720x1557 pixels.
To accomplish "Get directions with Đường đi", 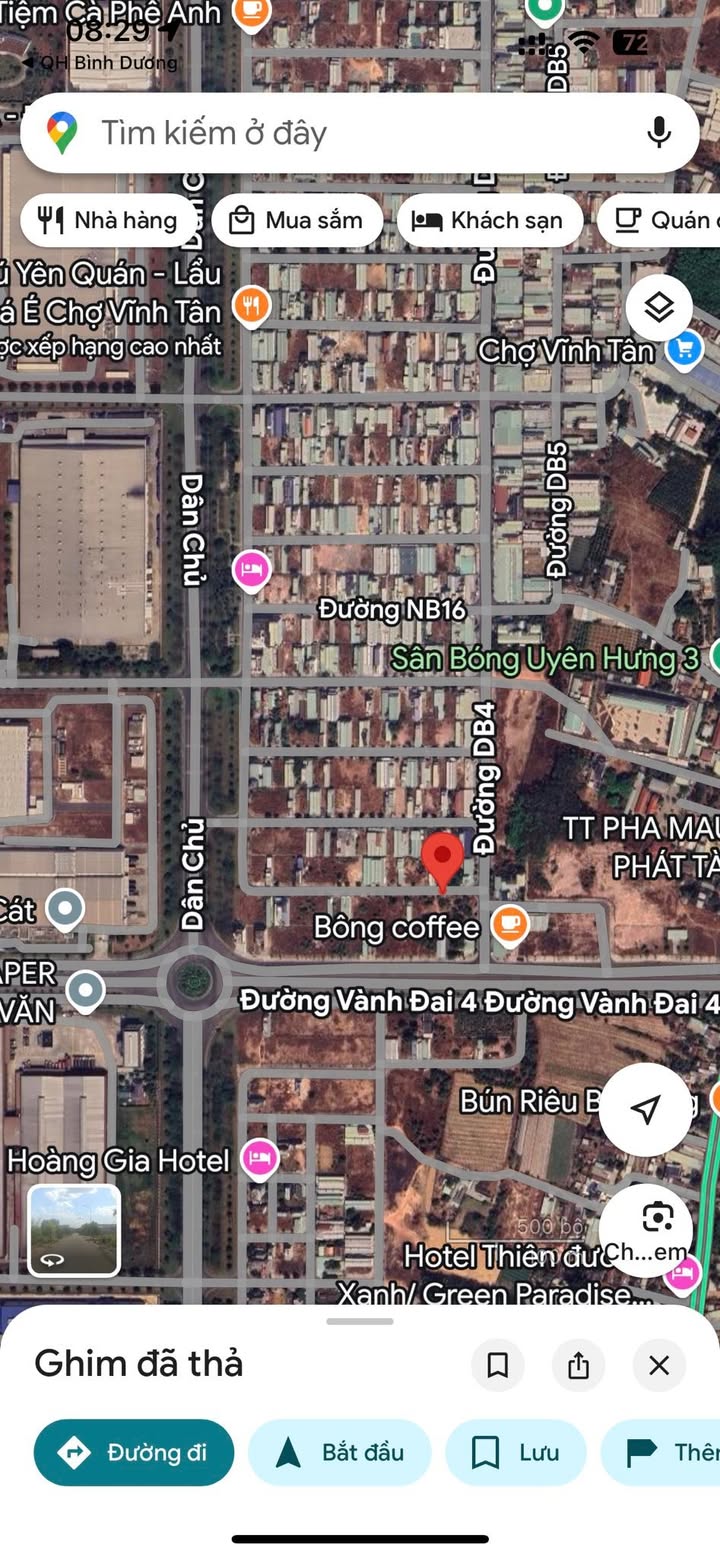I will (134, 1452).
